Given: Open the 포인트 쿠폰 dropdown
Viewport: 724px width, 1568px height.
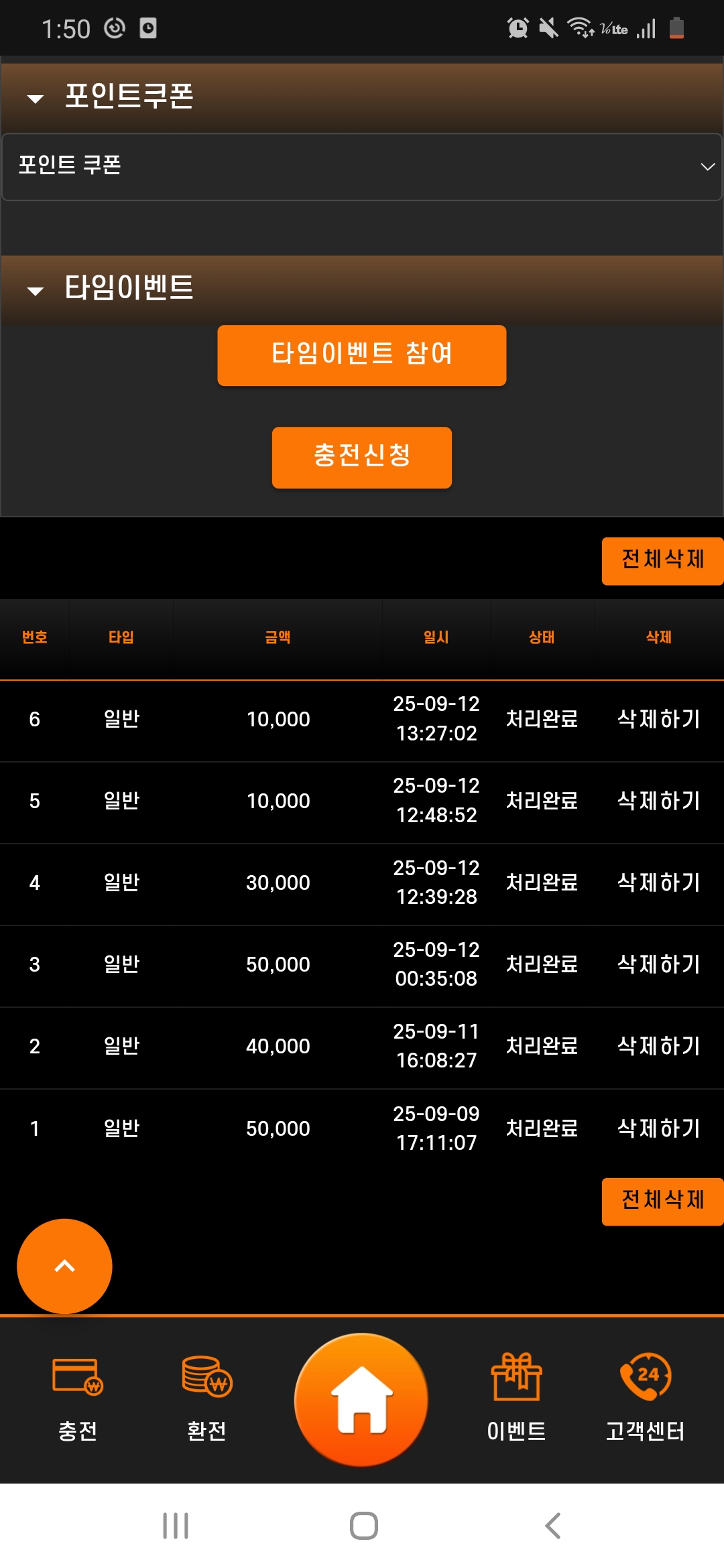Looking at the screenshot, I should pyautogui.click(x=362, y=166).
